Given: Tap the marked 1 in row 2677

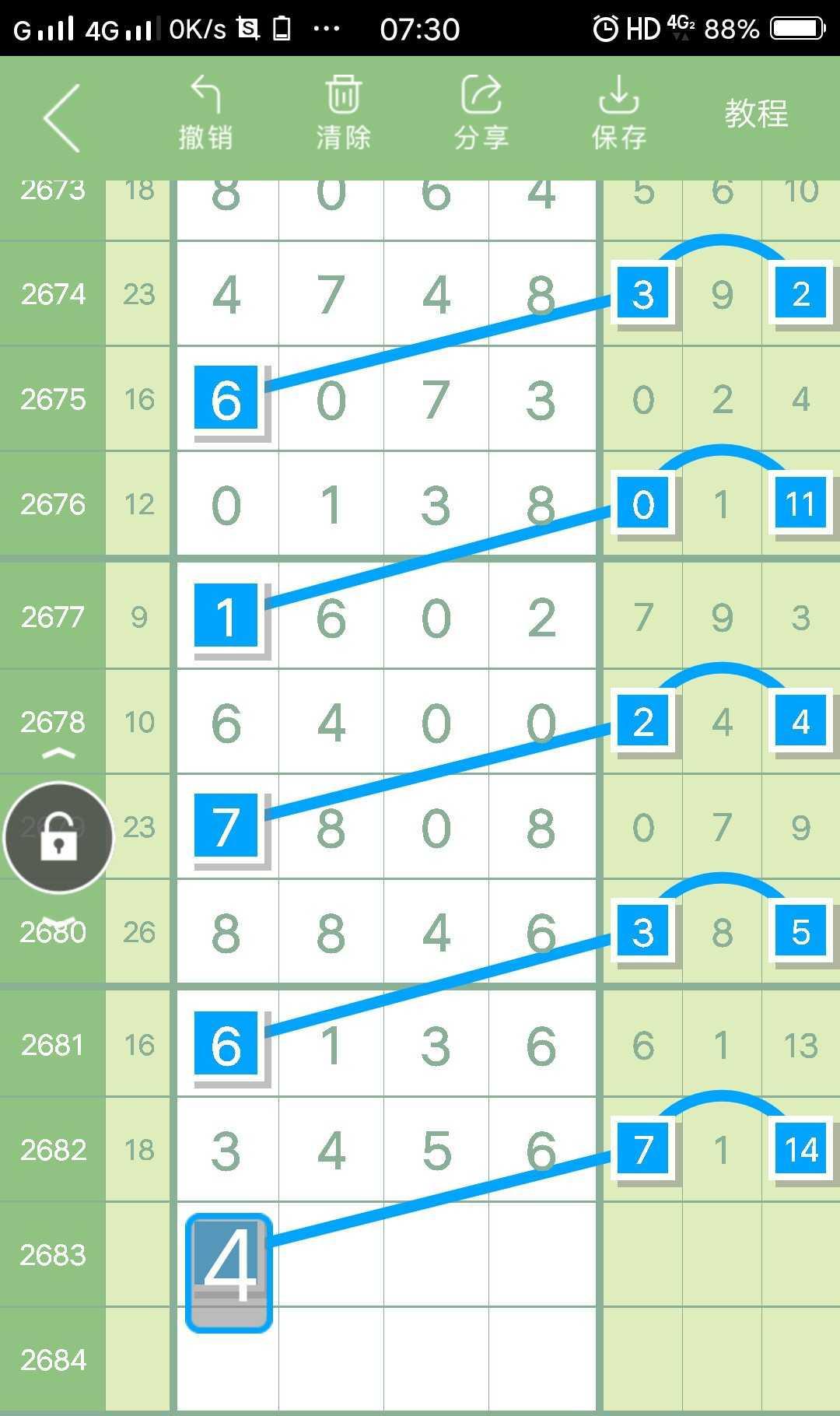Looking at the screenshot, I should (226, 616).
